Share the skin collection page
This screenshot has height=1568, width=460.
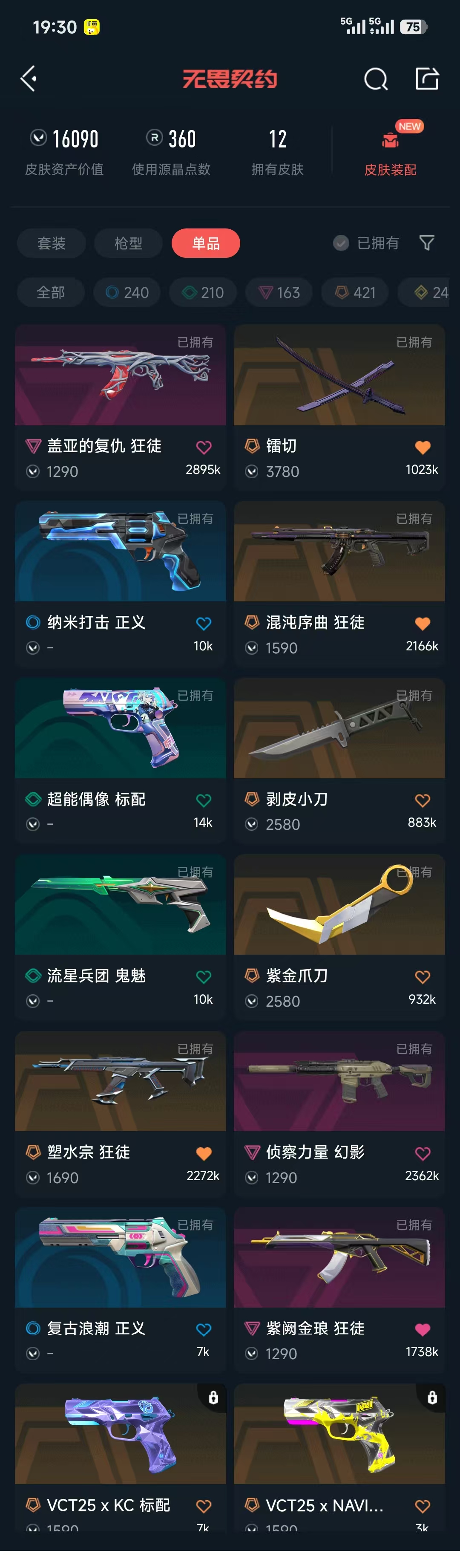pyautogui.click(x=426, y=79)
